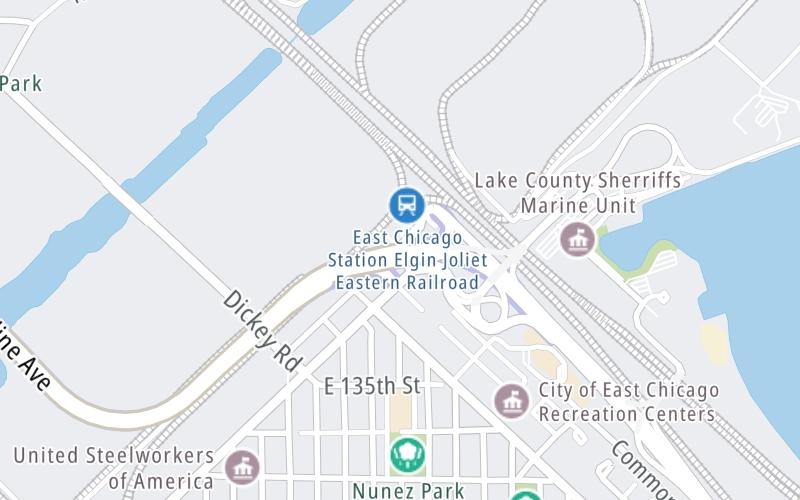Open the United Steelworkers of America marker
800x500 pixels.
coord(241,467)
